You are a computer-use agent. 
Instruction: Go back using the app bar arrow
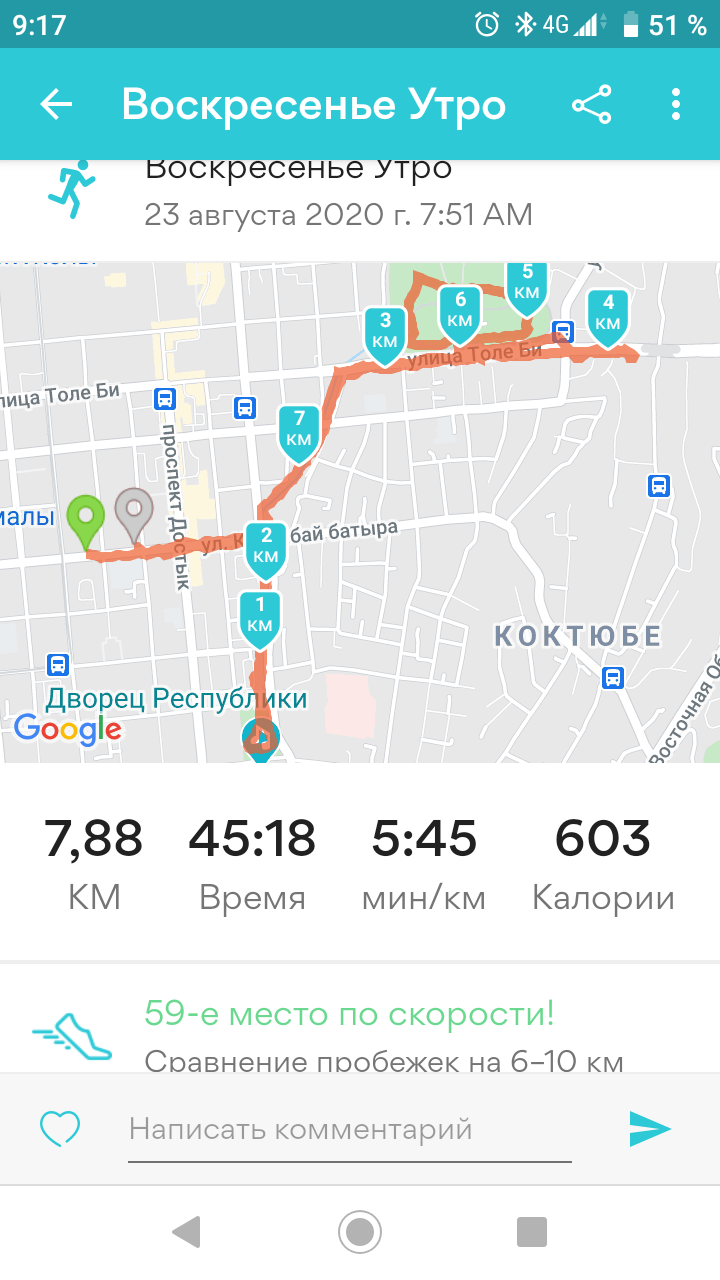(x=56, y=105)
